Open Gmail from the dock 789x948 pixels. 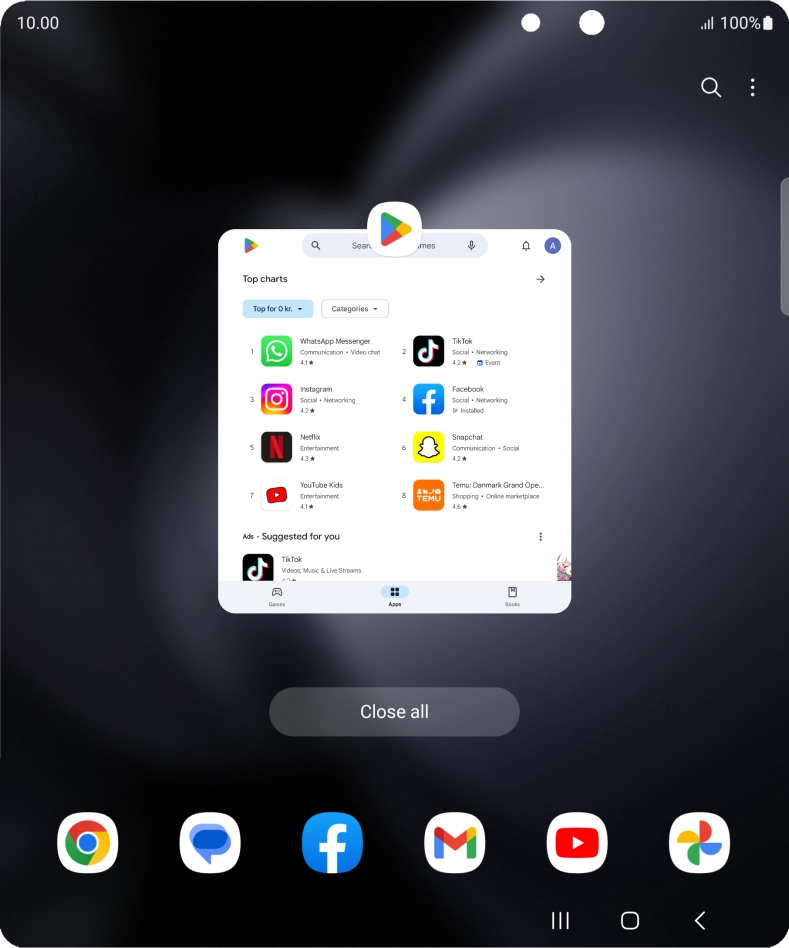pyautogui.click(x=454, y=842)
